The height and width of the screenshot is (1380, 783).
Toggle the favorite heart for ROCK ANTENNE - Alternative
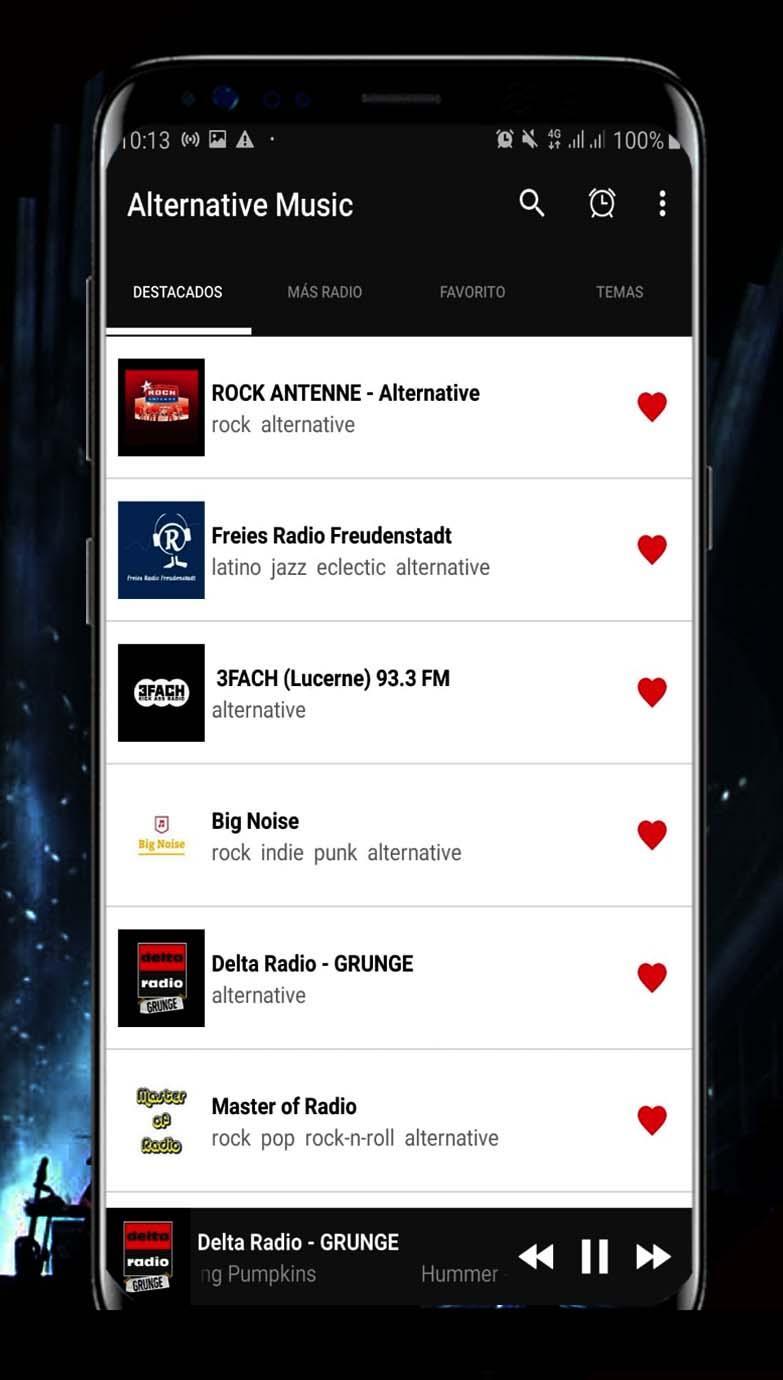[652, 407]
